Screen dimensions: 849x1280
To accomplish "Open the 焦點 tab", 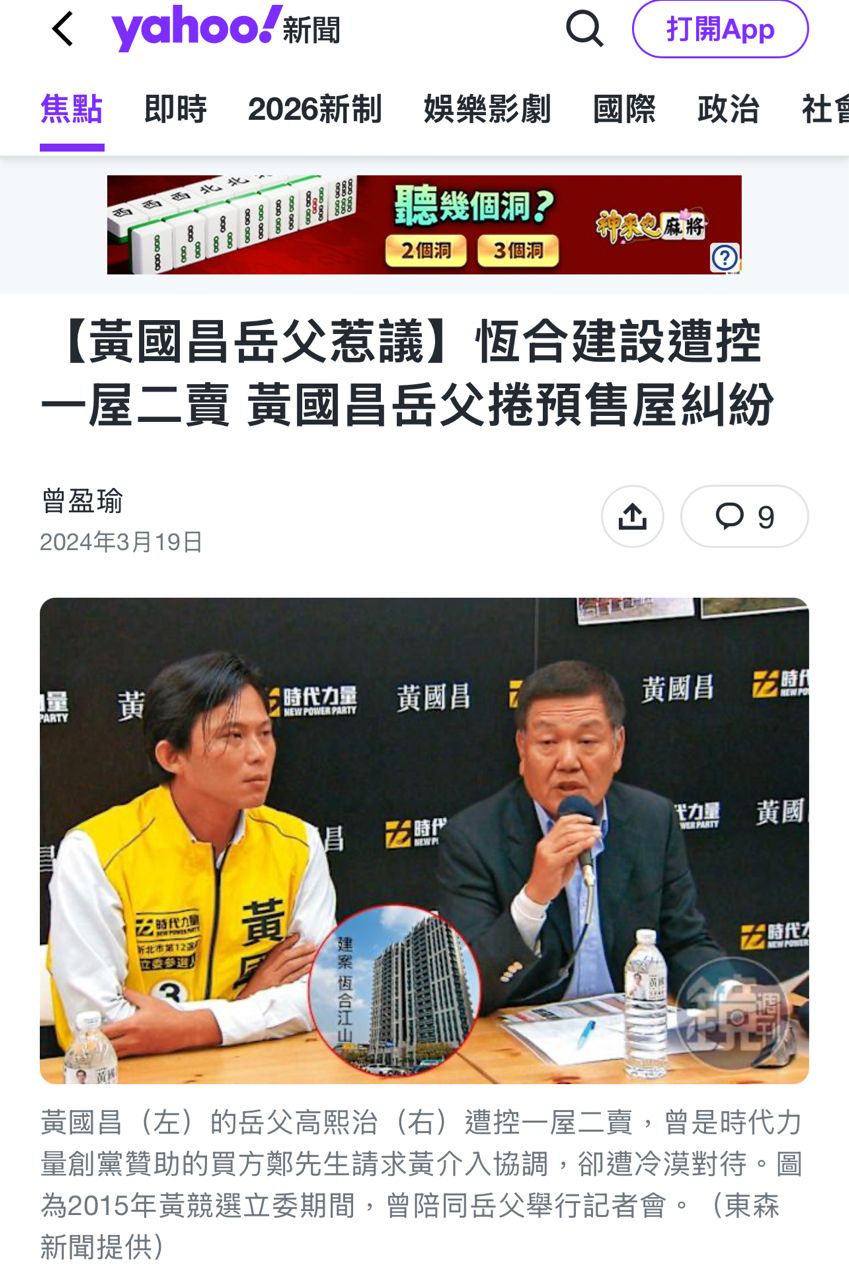I will tap(72, 109).
